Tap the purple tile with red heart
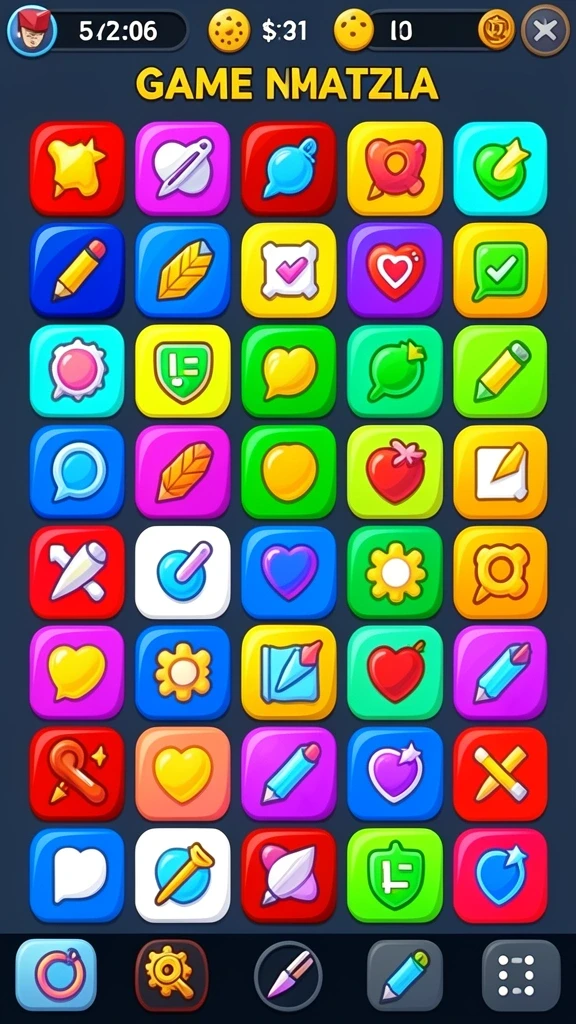Screen dimensions: 576x1024 coord(394,270)
